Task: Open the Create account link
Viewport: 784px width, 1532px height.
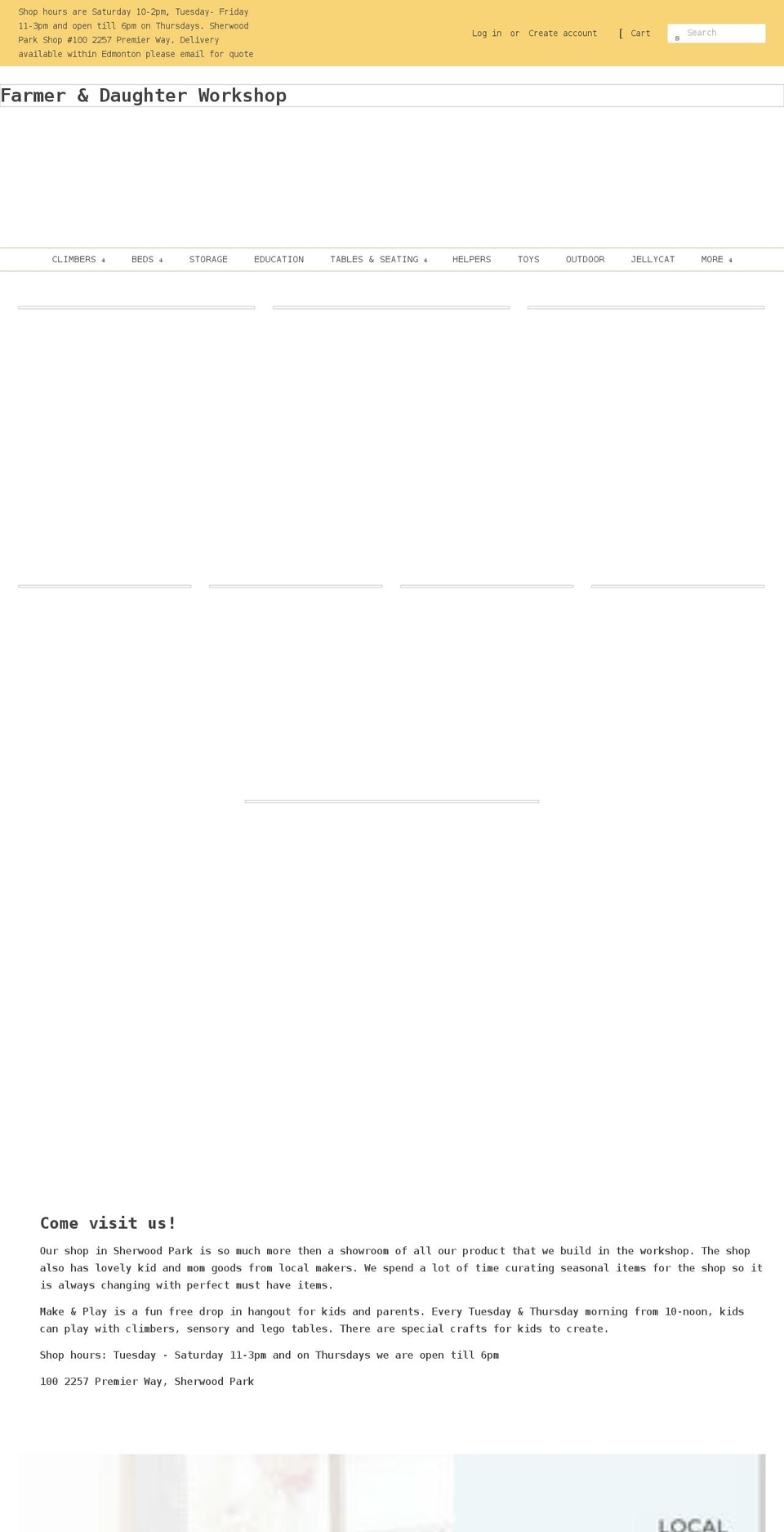Action: point(562,33)
